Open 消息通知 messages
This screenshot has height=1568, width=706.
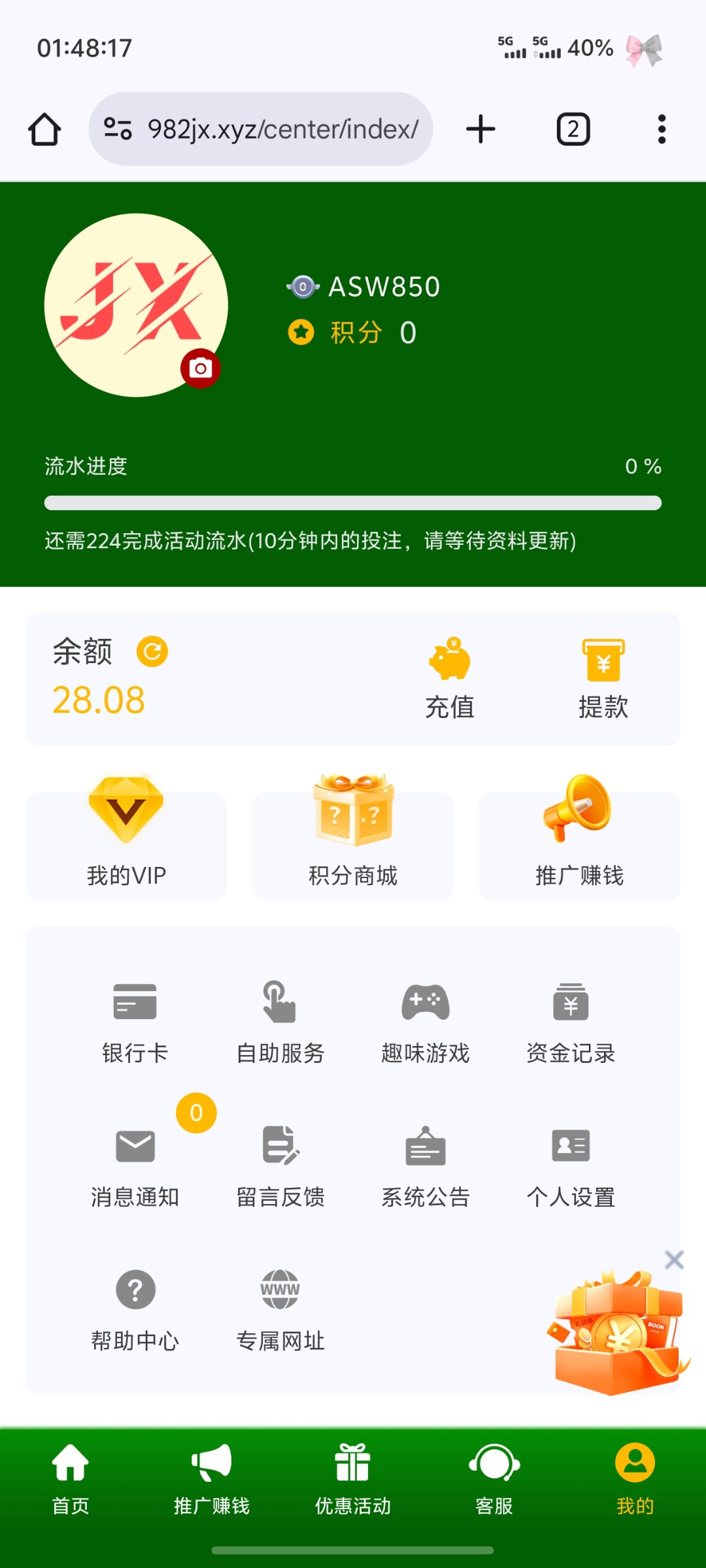click(x=135, y=1166)
